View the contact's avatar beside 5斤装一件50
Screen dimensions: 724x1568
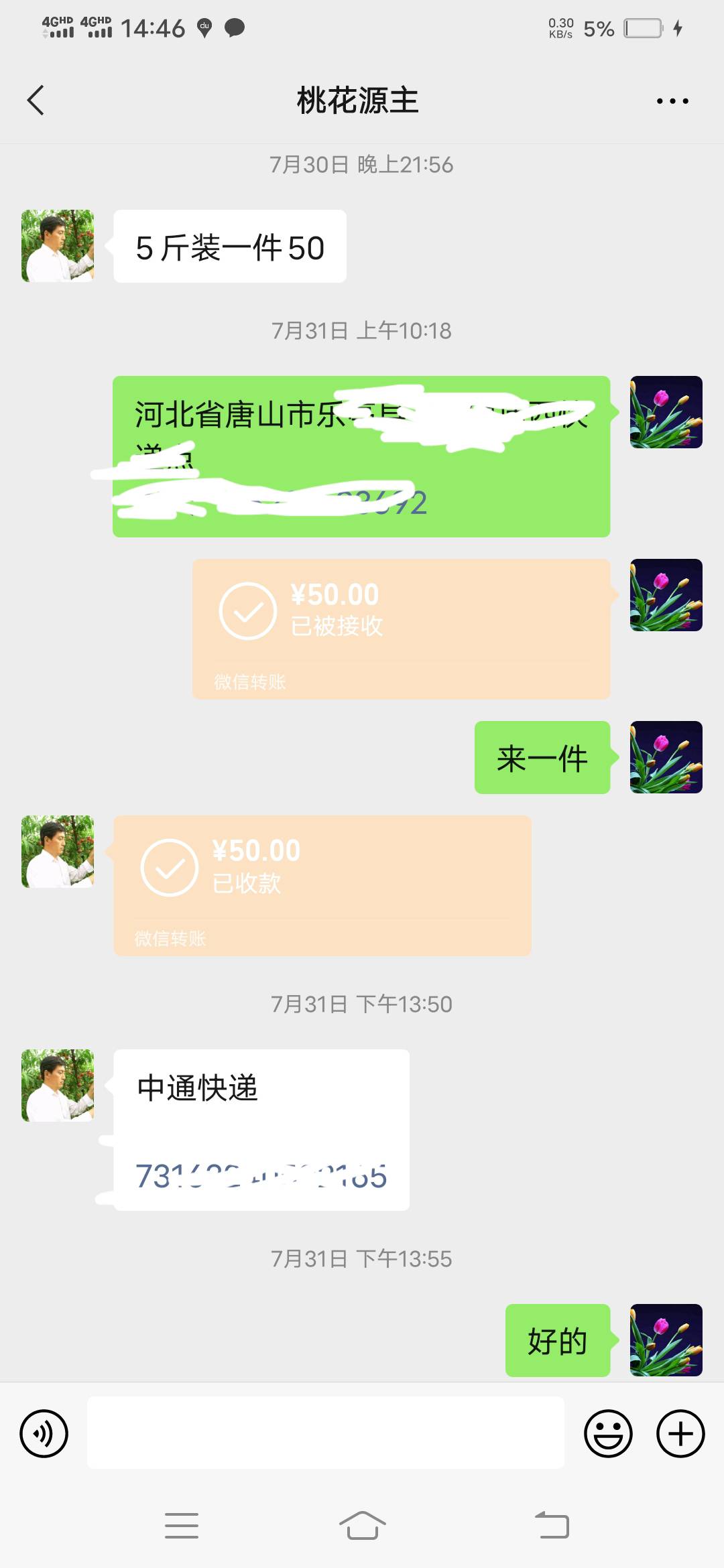[x=58, y=246]
